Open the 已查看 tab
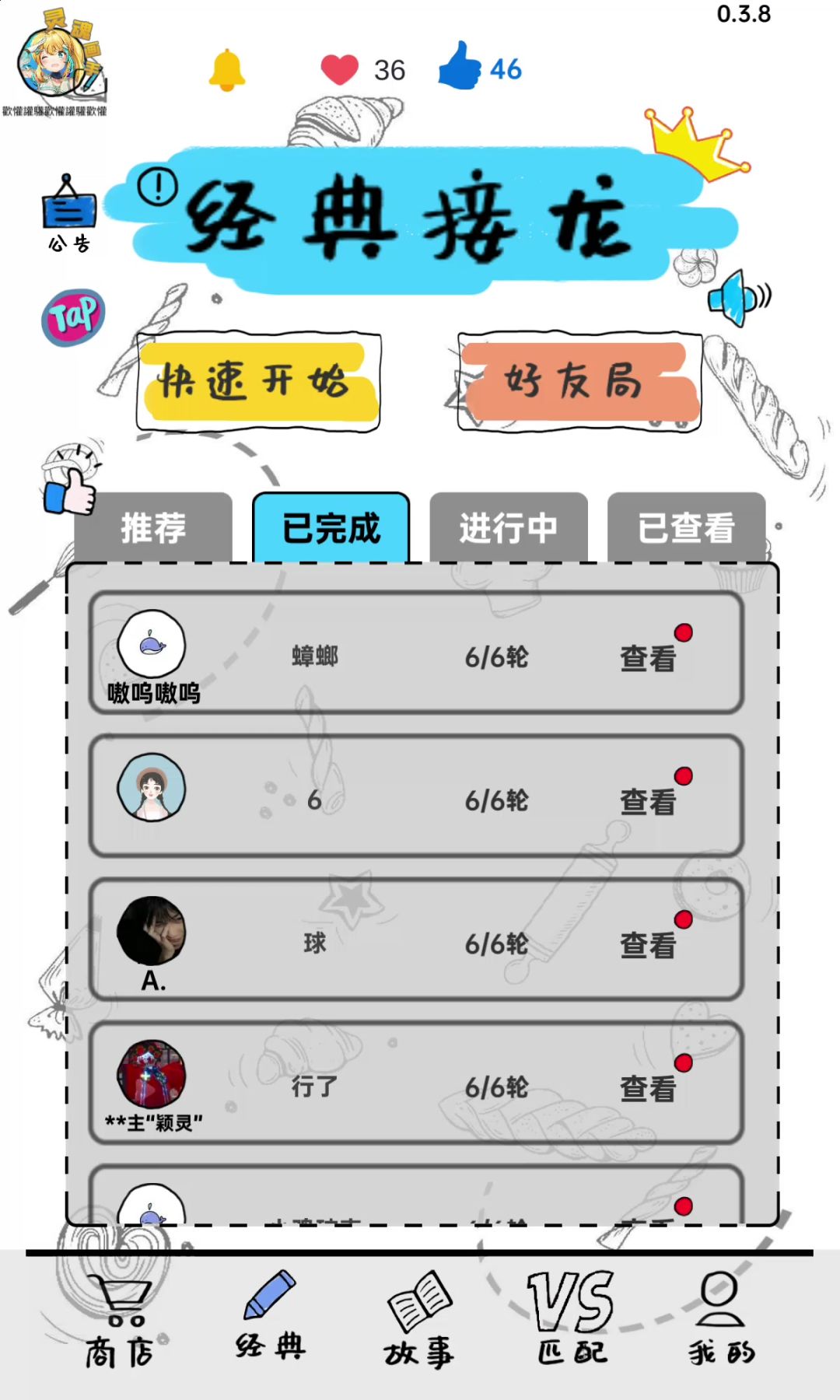 (686, 527)
